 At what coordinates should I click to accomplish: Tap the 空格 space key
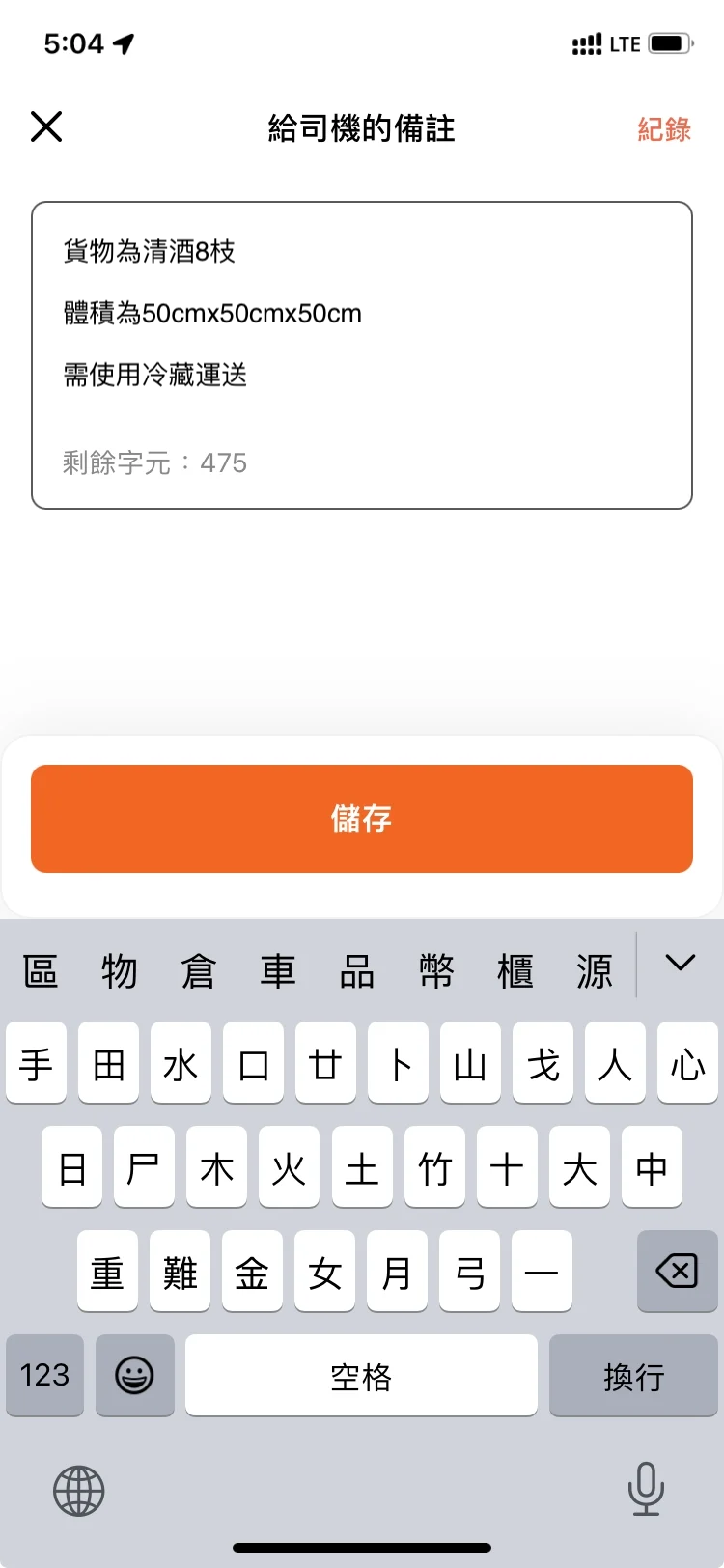click(x=361, y=1375)
